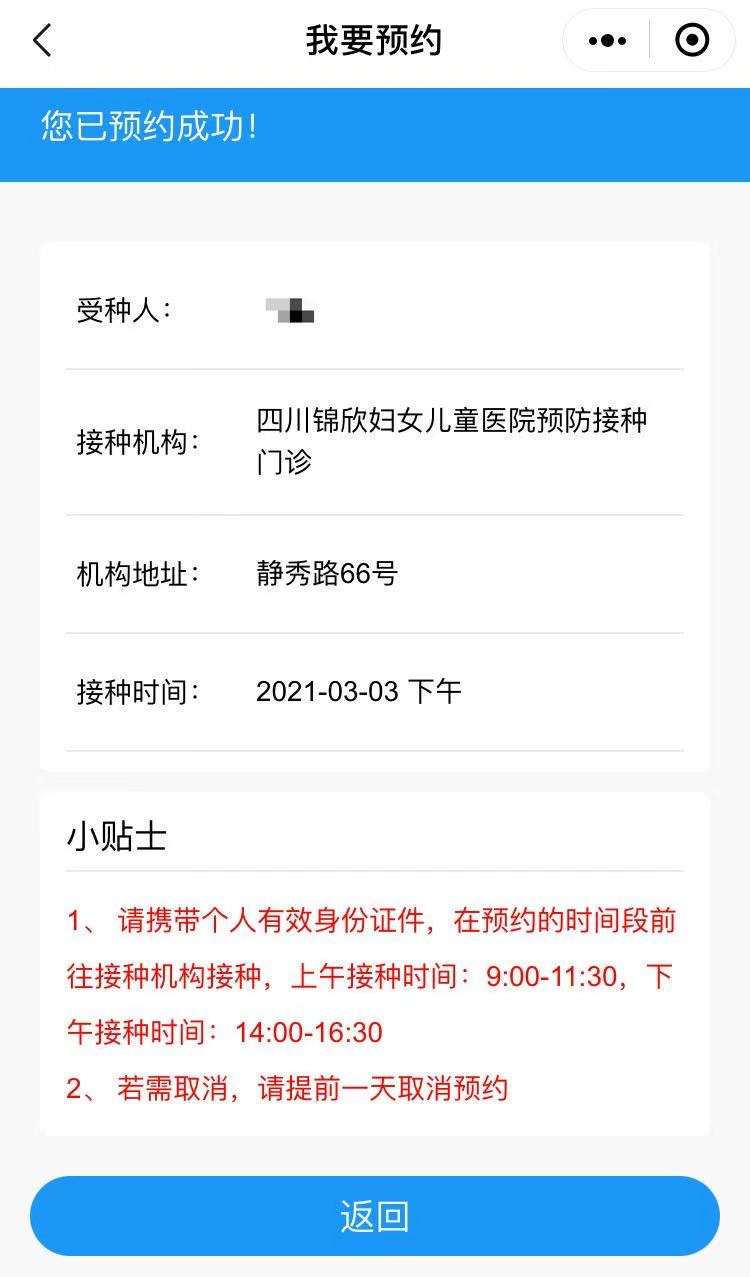This screenshot has width=750, height=1277.
Task: Open the mini program more options menu
Action: click(607, 41)
